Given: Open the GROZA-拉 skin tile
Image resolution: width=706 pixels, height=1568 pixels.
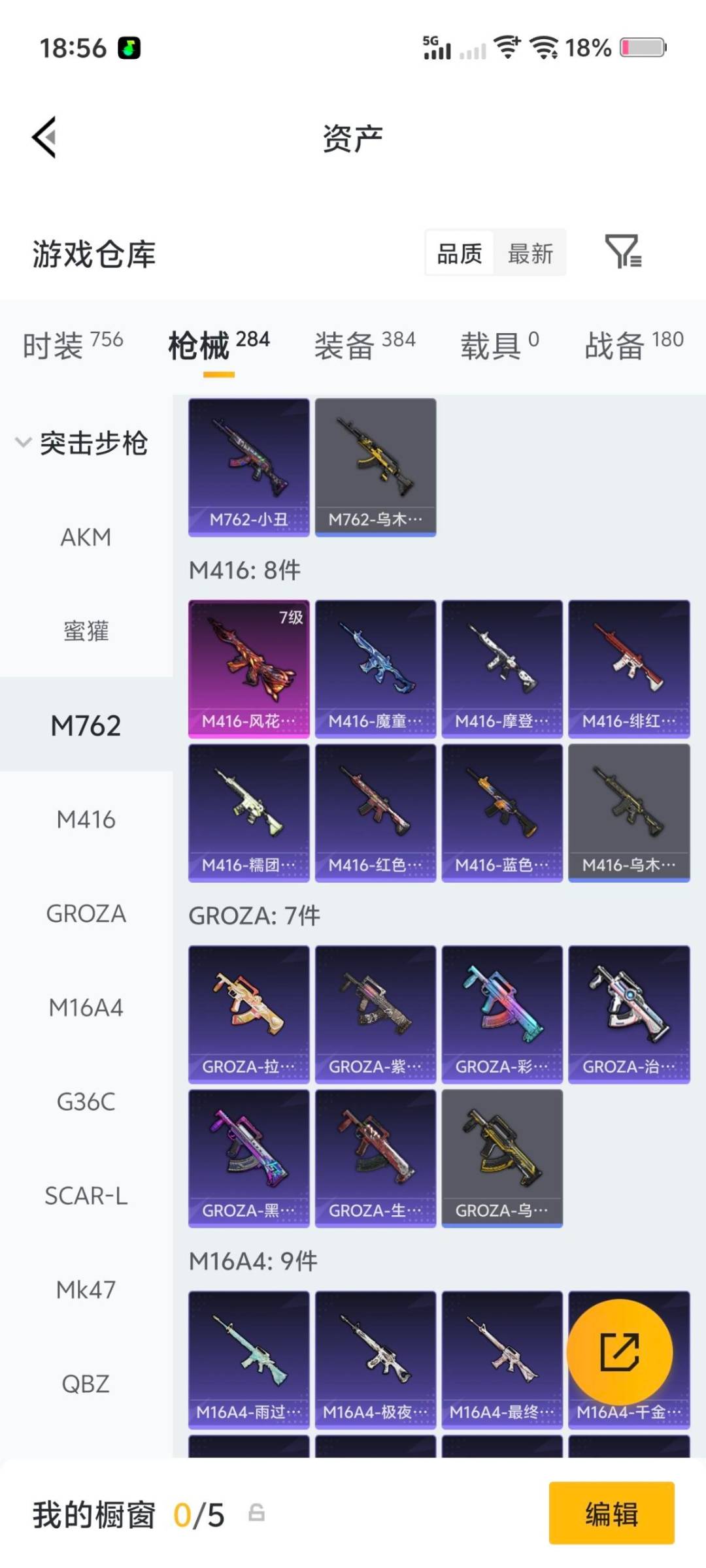Looking at the screenshot, I should [248, 1014].
